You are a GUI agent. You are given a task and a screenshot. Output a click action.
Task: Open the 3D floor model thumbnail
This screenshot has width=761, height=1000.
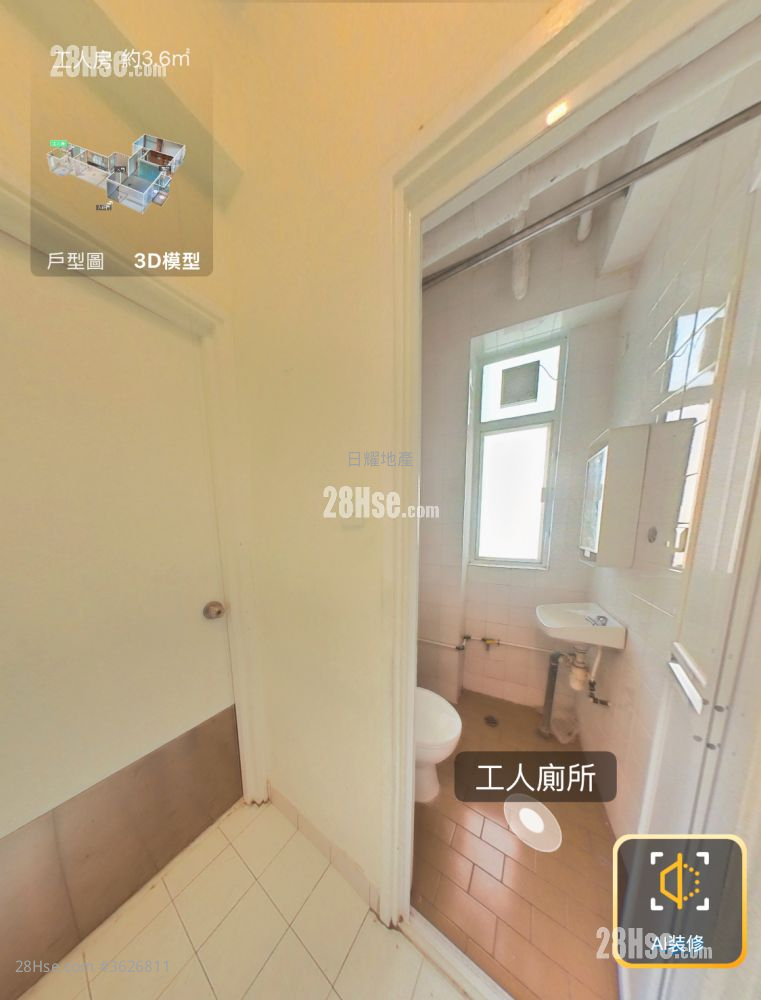(x=115, y=172)
